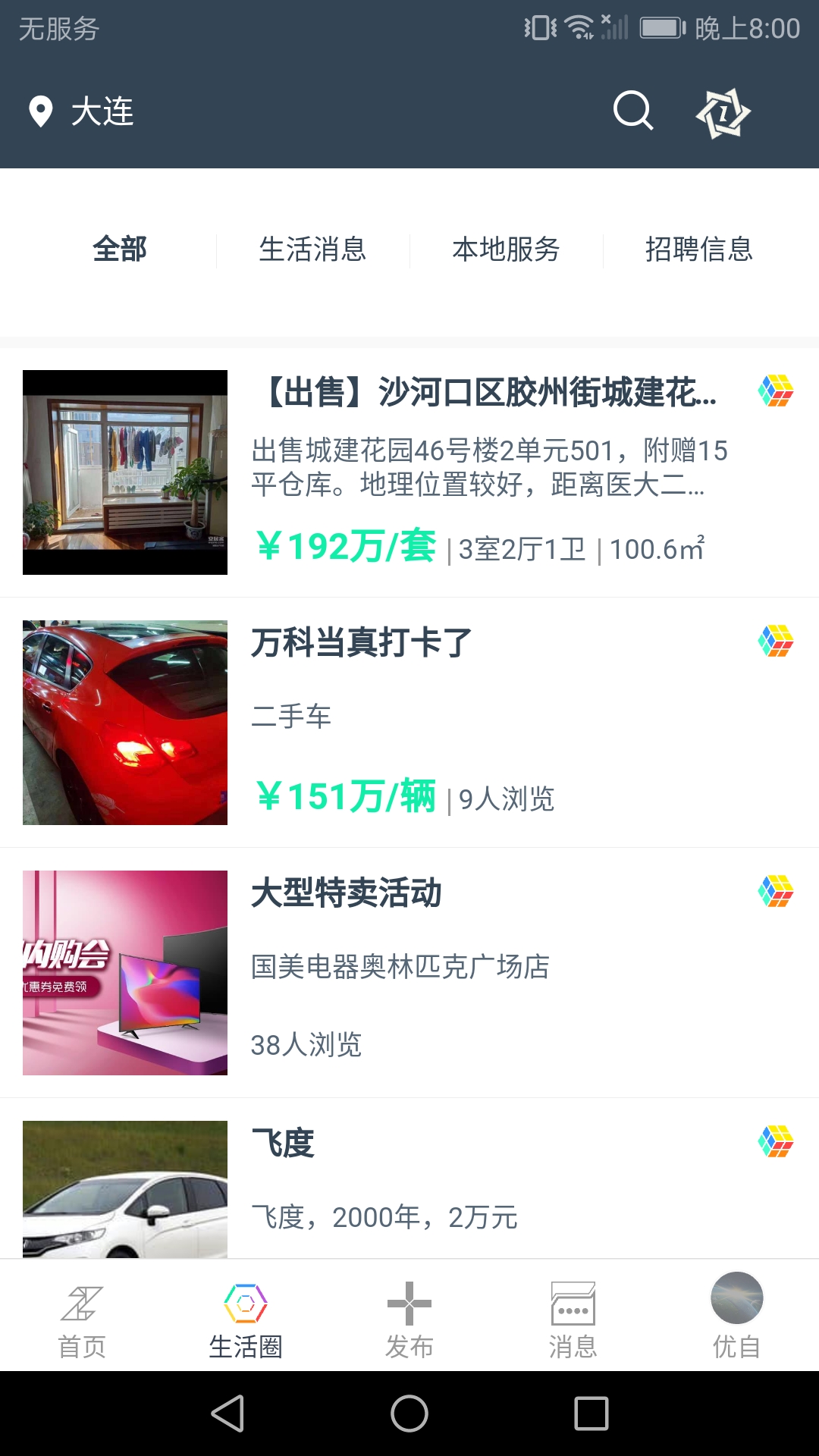This screenshot has width=819, height=1456.
Task: Tap the colorful 生活圈 hexagon icon
Action: (246, 1298)
